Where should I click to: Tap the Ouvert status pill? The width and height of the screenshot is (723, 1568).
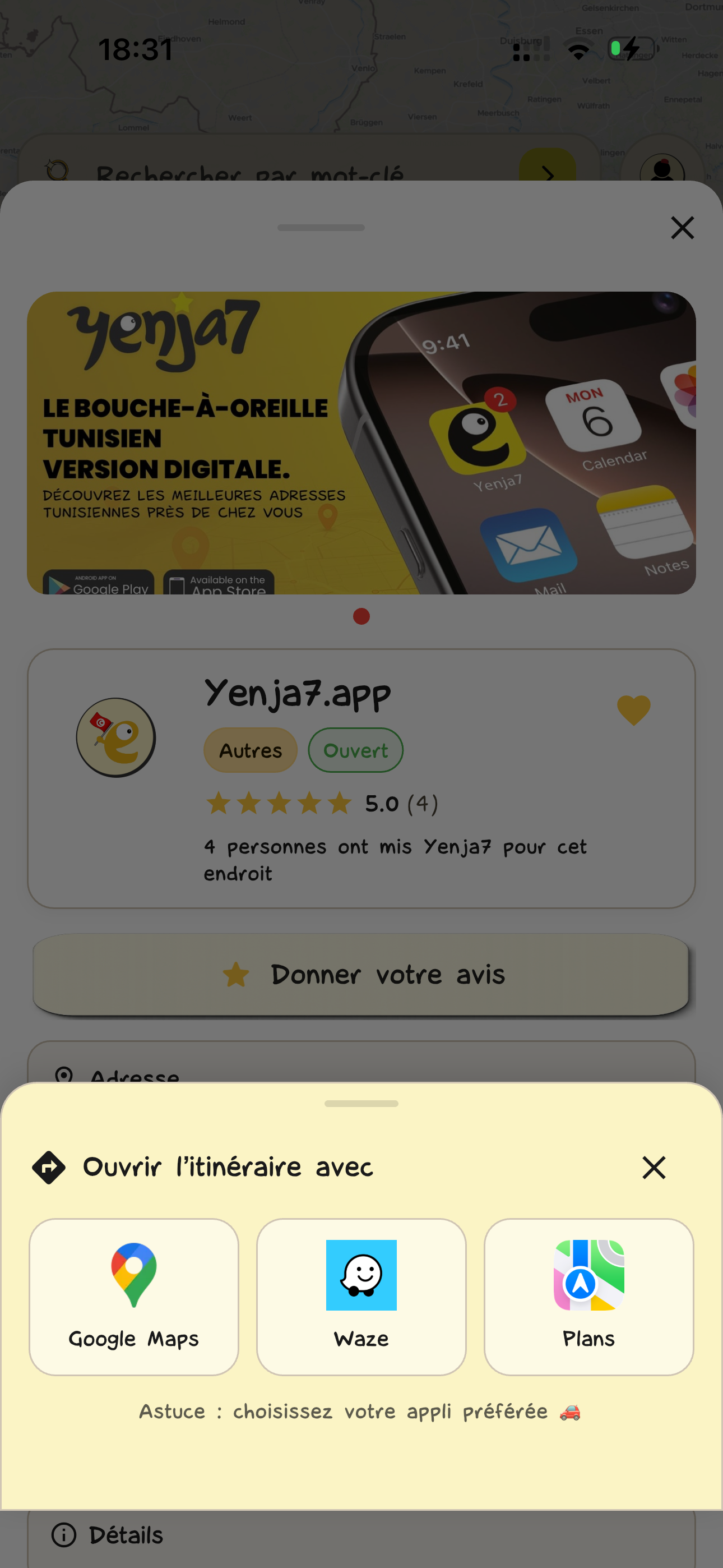coord(355,750)
